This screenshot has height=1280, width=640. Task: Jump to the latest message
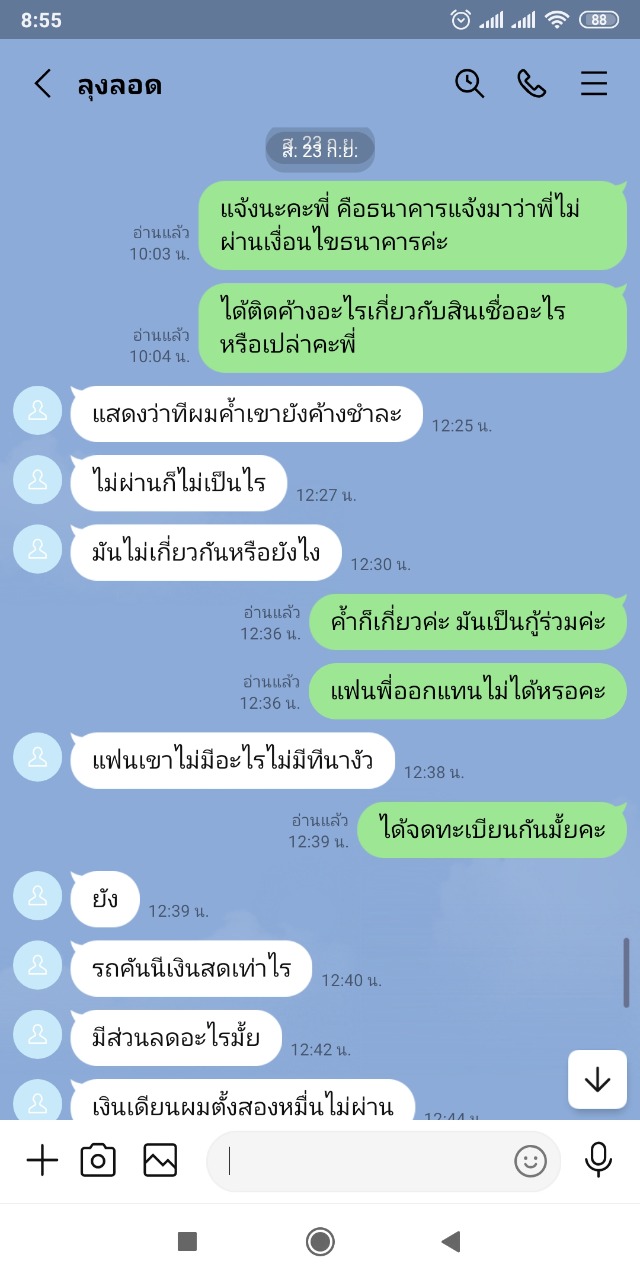[598, 1080]
